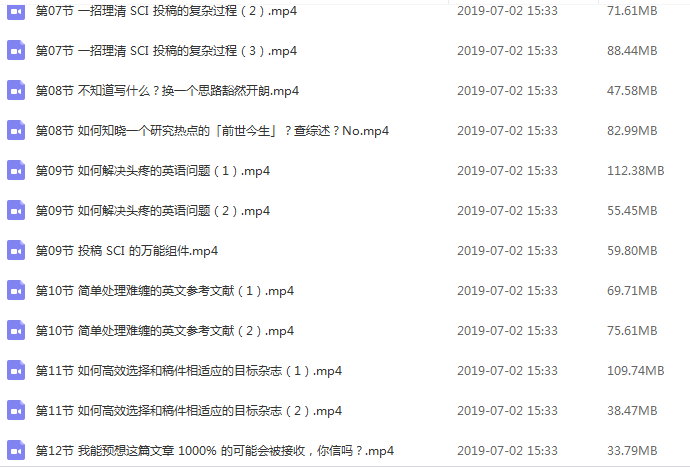Open 第09节 投稿 SCI 的万能组件.mp4
Image resolution: width=690 pixels, height=467 pixels.
pyautogui.click(x=126, y=250)
